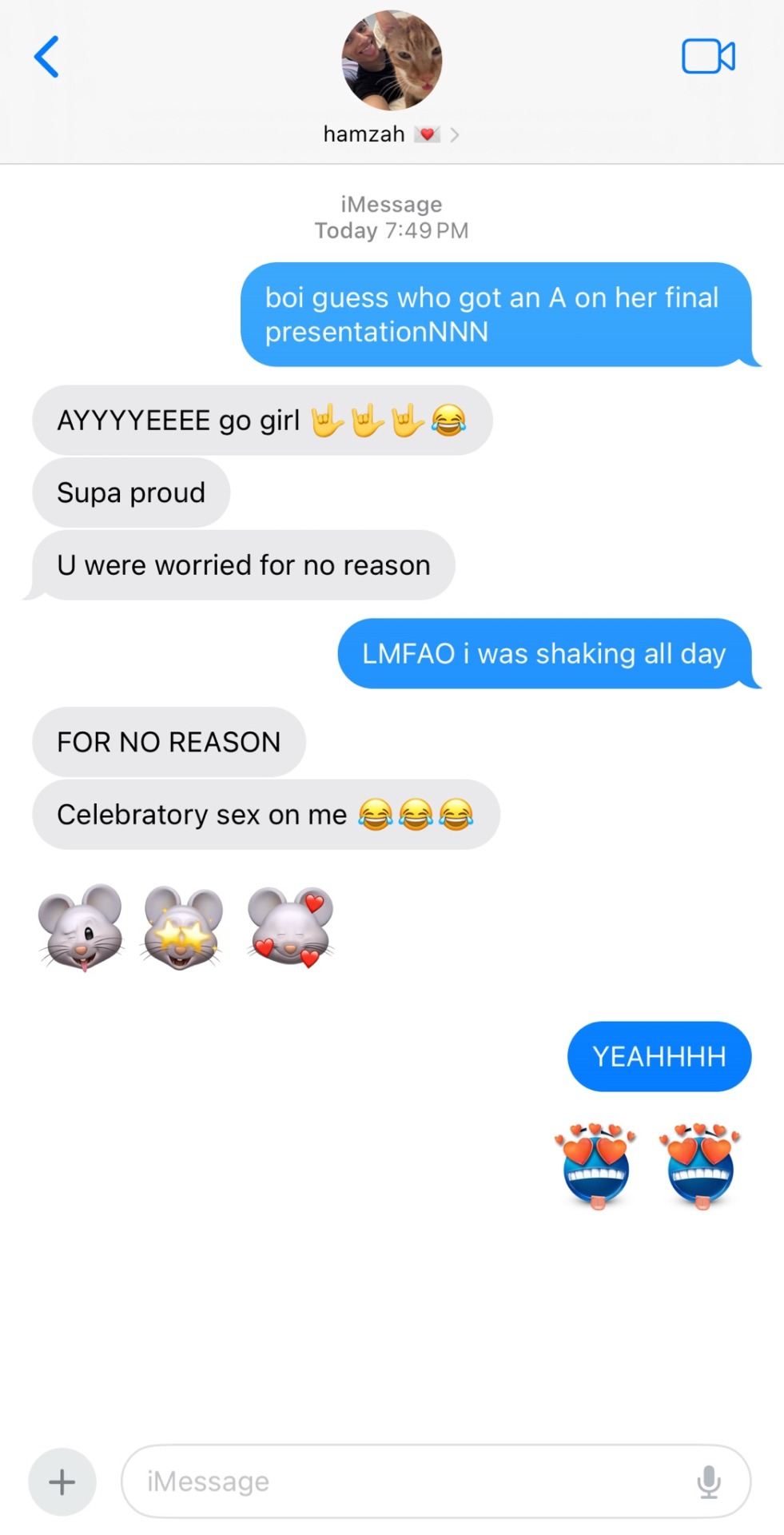Start a FaceTime video call

pyautogui.click(x=708, y=57)
